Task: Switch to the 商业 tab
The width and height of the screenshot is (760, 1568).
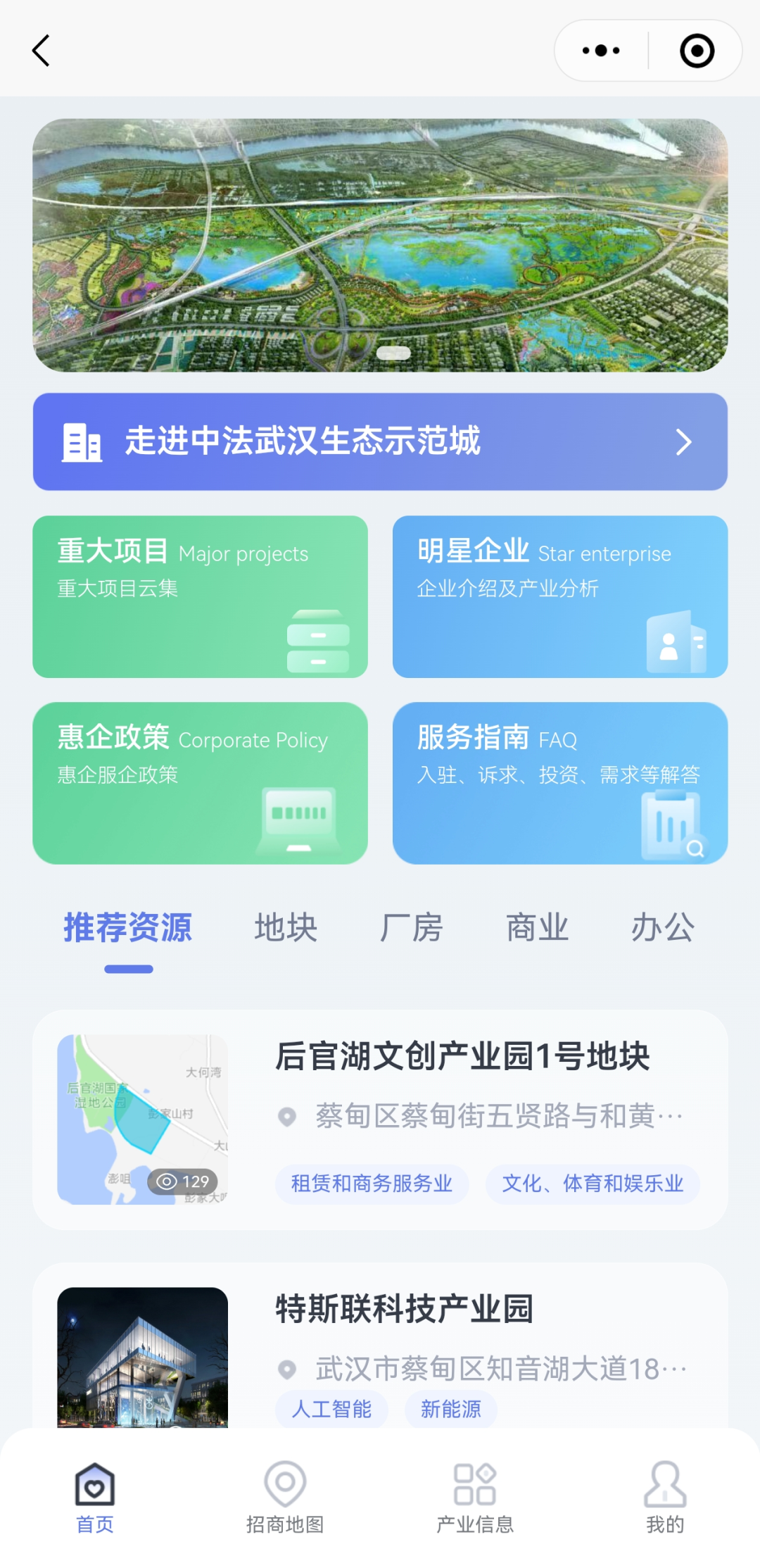Action: pos(538,927)
